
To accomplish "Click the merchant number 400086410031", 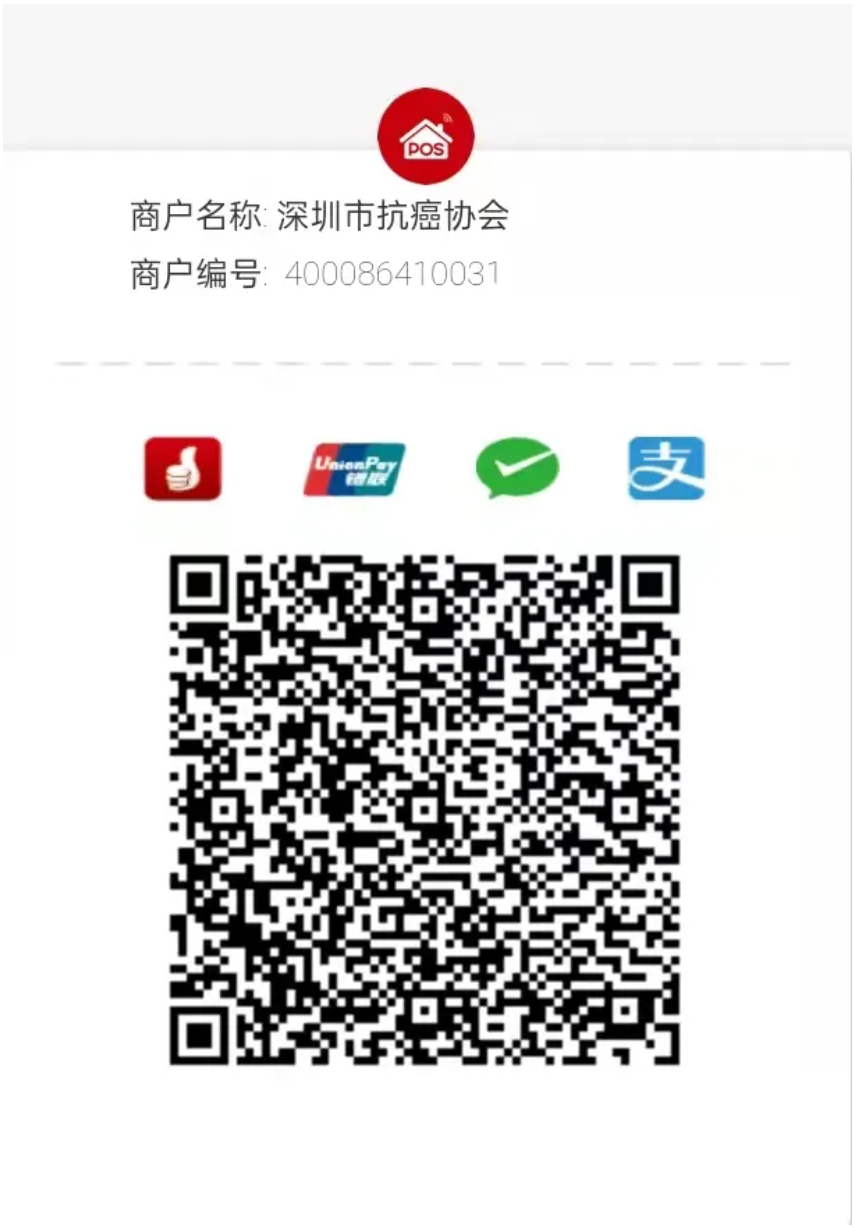I will tap(392, 272).
